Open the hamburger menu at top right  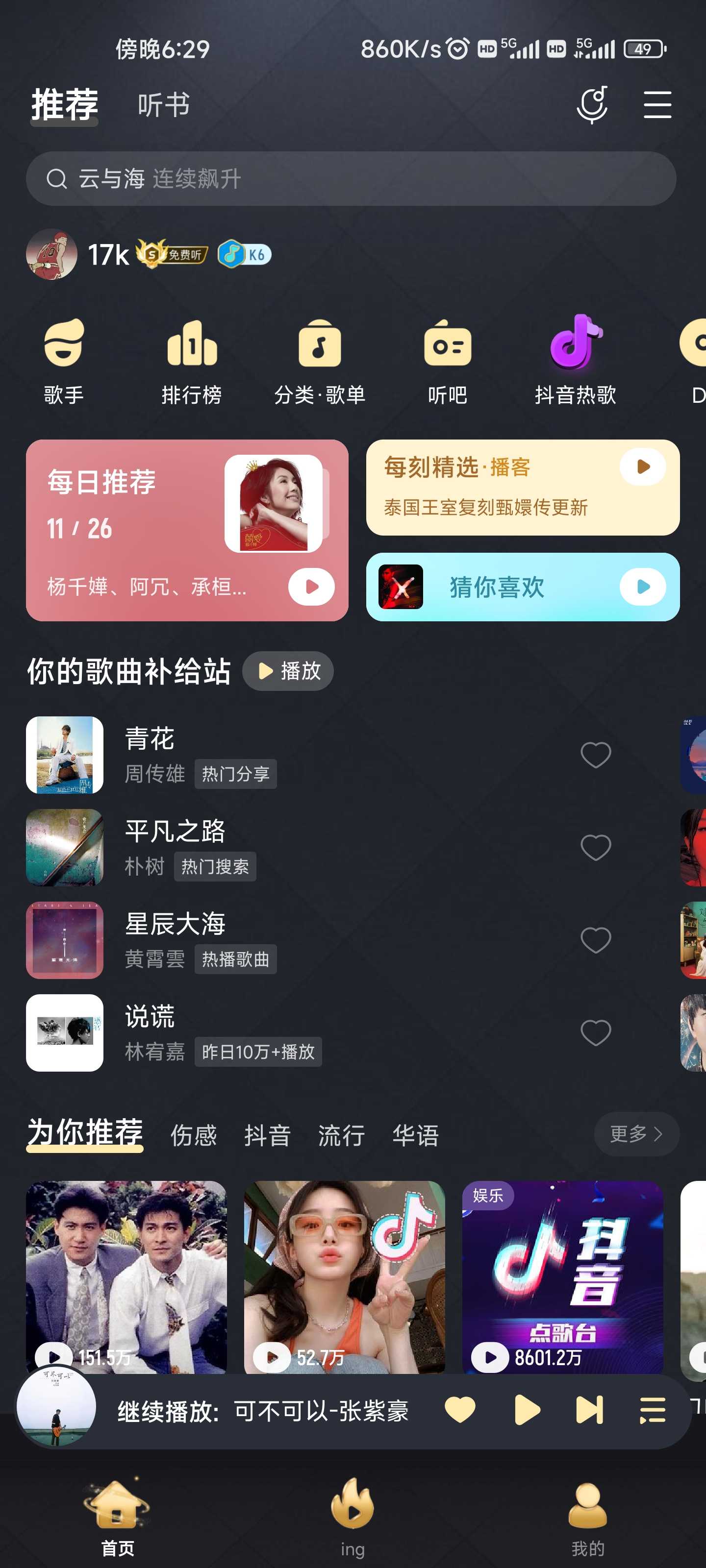(657, 105)
